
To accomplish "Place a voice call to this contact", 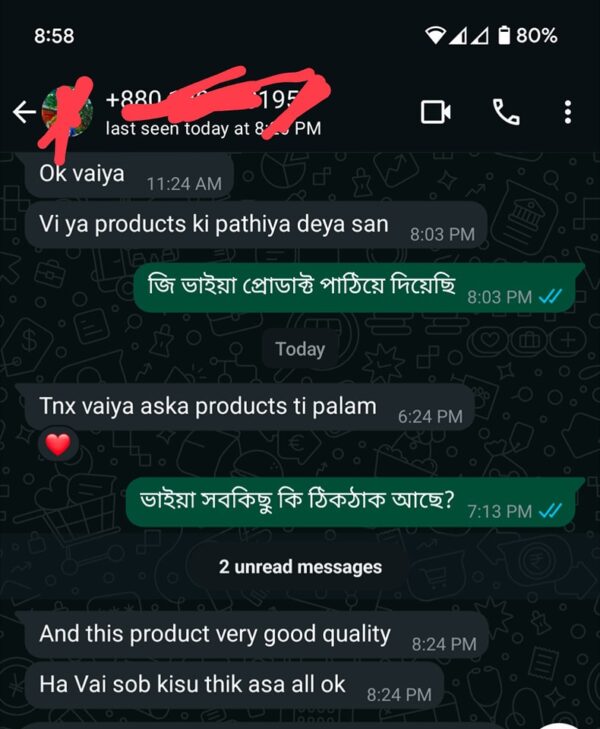I will tap(506, 112).
